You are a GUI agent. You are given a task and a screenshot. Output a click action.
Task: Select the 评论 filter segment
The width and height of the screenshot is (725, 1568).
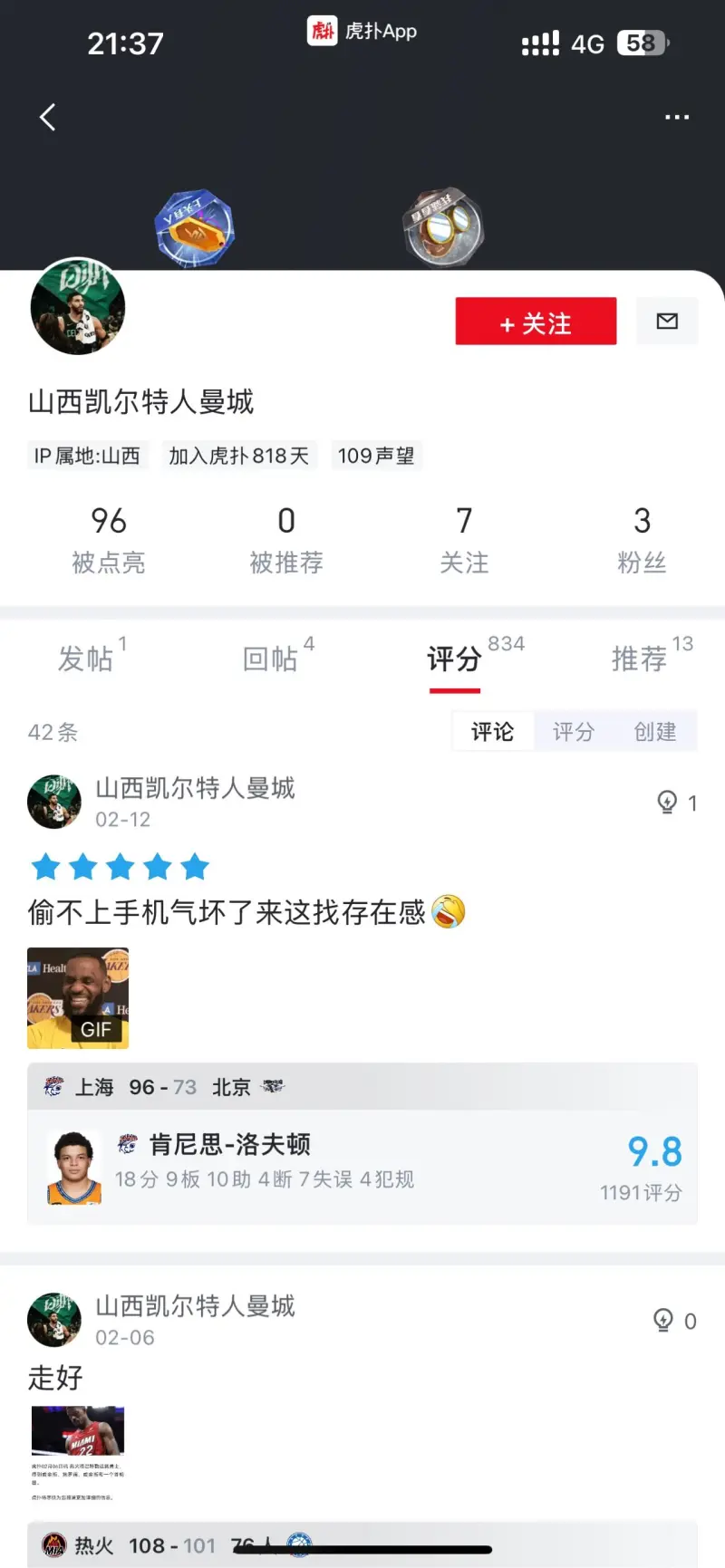(492, 732)
